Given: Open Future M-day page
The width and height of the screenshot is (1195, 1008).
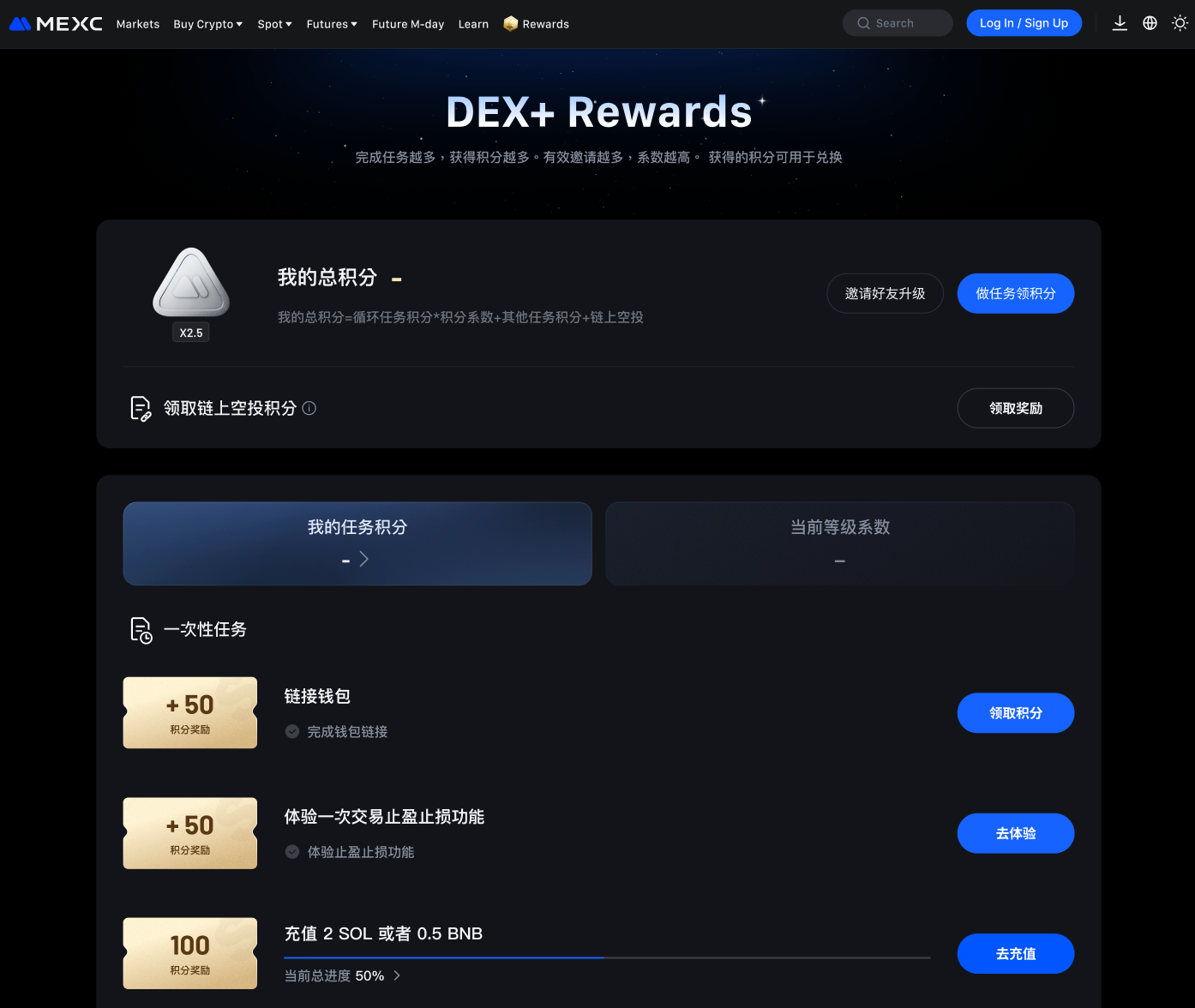Looking at the screenshot, I should pos(408,24).
